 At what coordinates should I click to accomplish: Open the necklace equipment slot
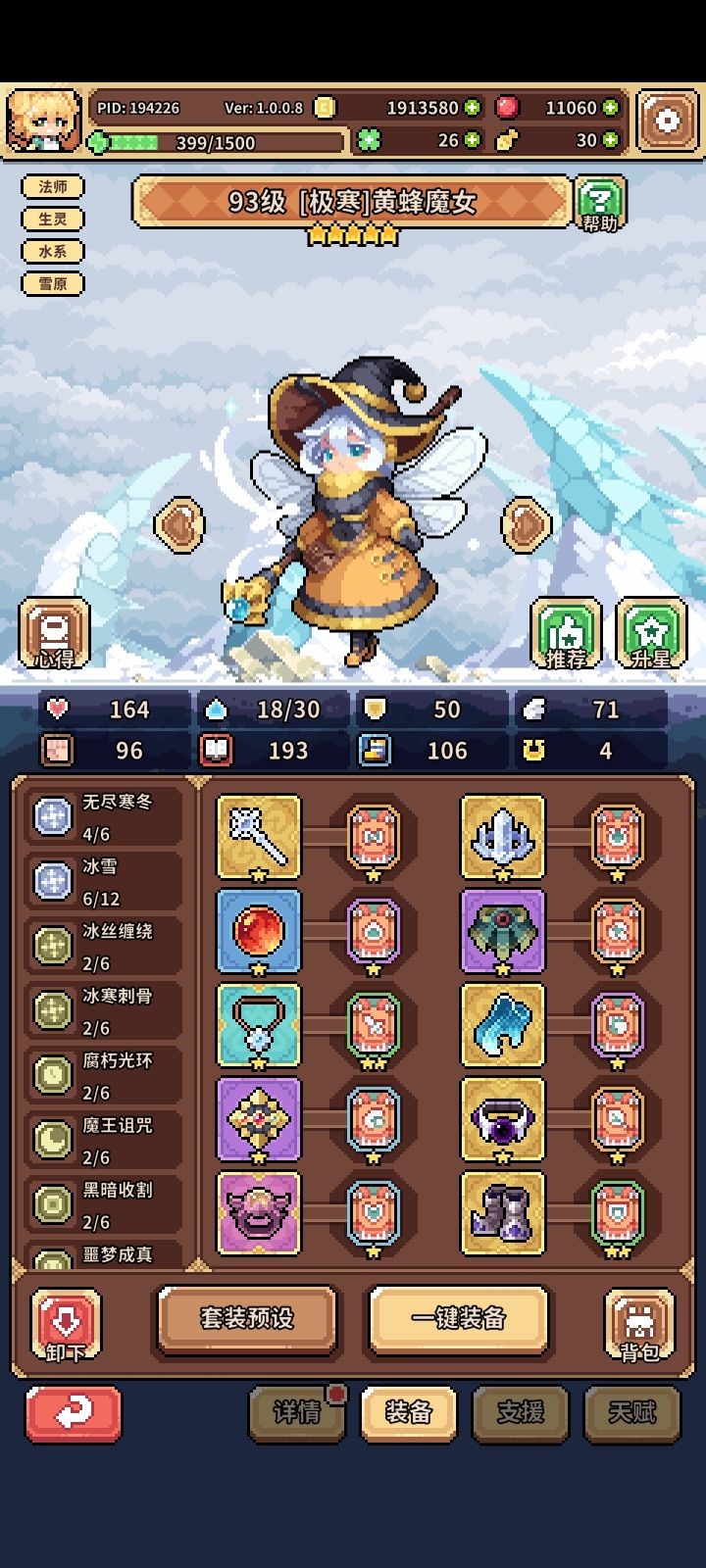(258, 1025)
